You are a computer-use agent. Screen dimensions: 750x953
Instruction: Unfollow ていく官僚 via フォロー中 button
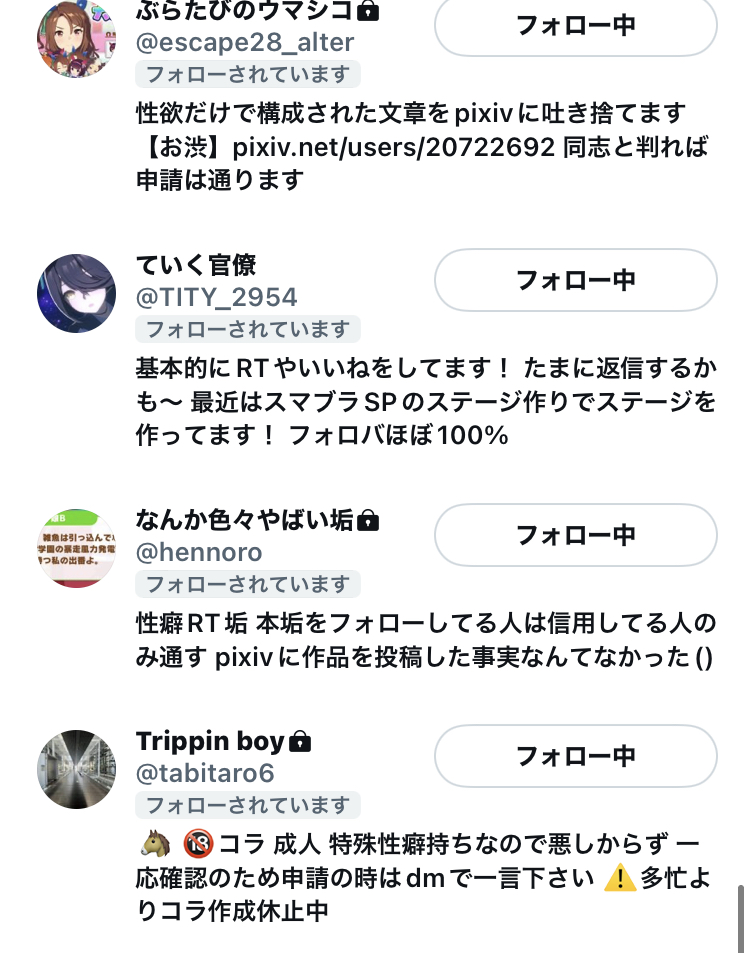click(576, 280)
